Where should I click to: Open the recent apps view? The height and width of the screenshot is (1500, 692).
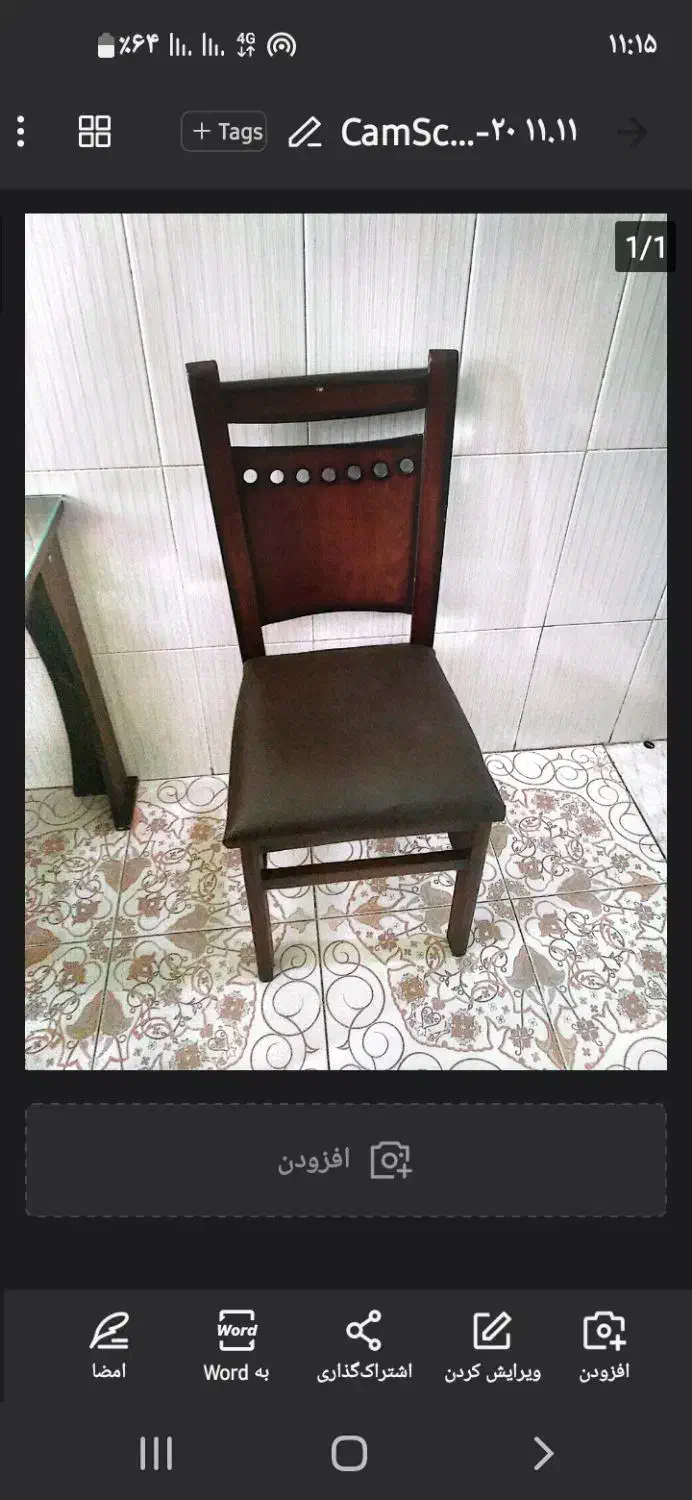[x=156, y=1453]
